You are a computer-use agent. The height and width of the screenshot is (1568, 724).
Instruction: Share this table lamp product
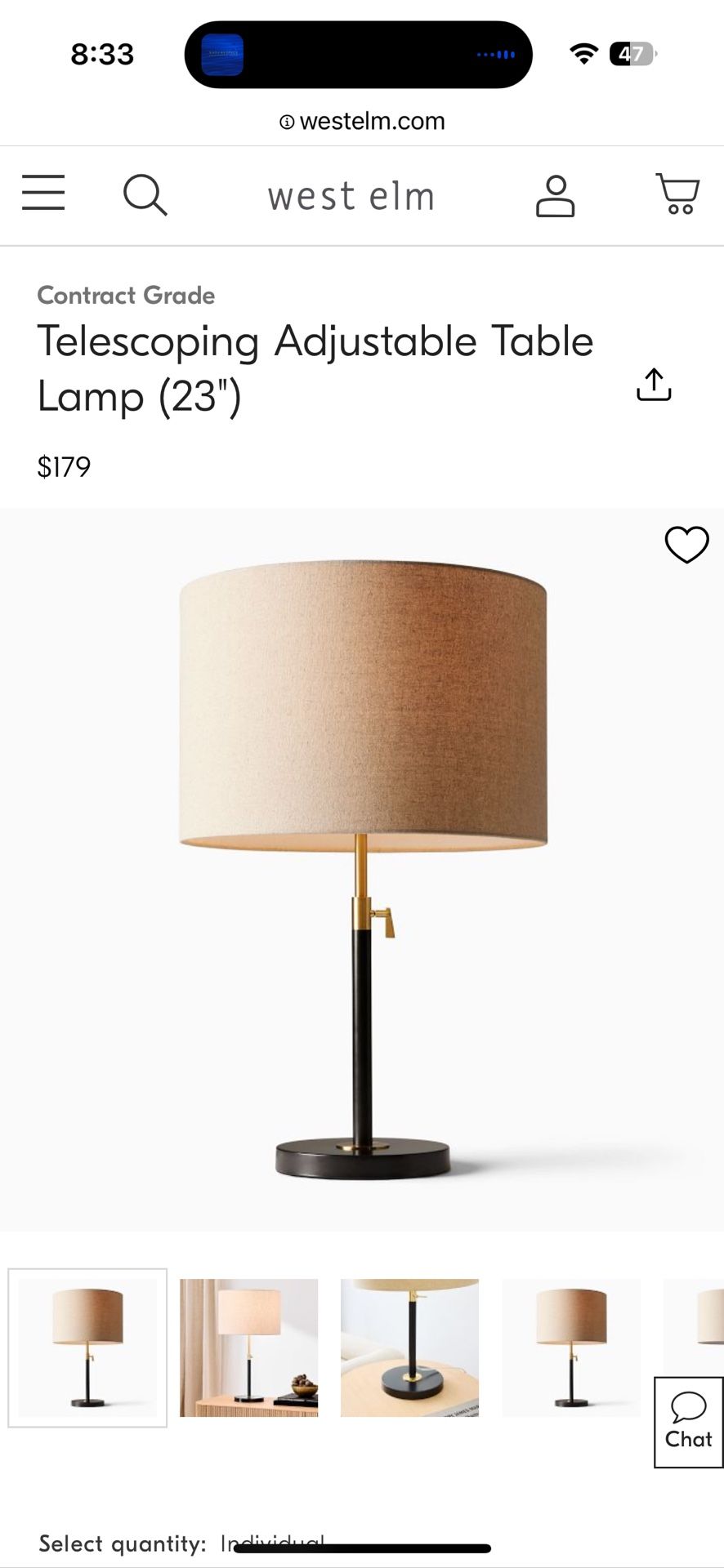(x=654, y=385)
